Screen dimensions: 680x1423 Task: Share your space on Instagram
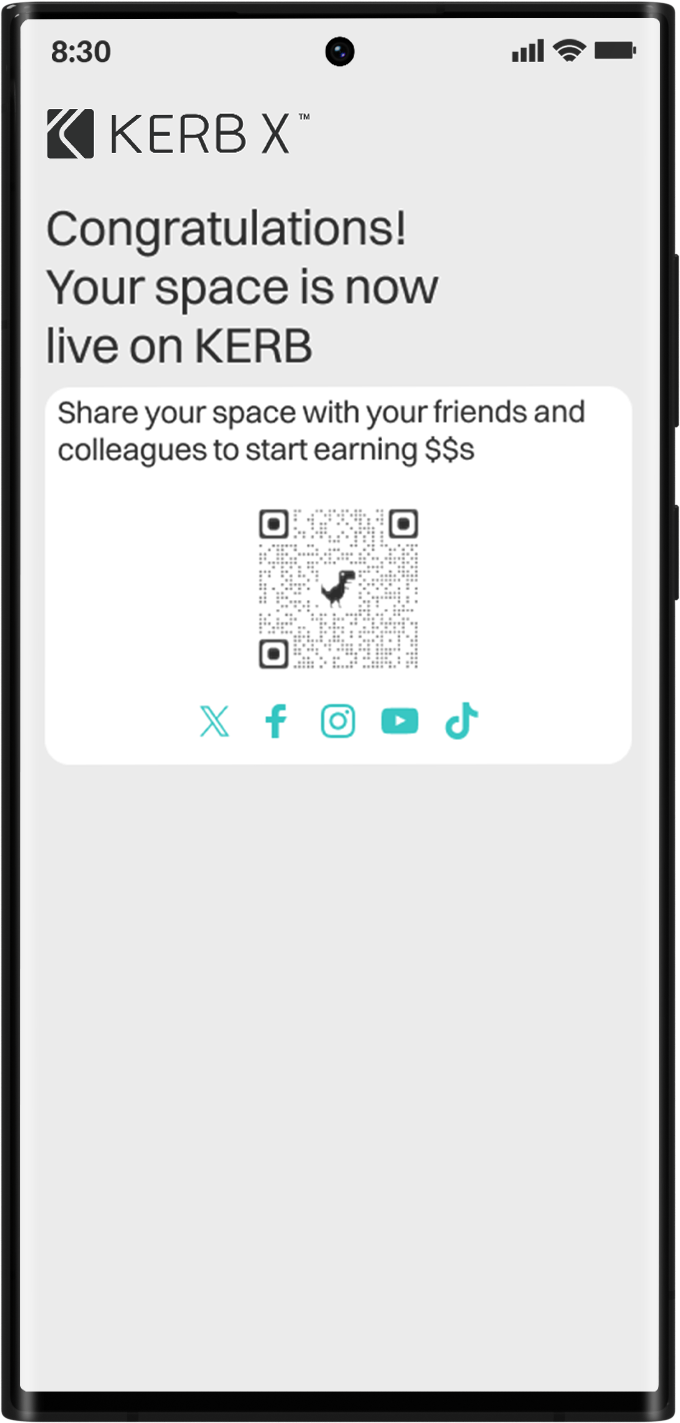tap(338, 721)
